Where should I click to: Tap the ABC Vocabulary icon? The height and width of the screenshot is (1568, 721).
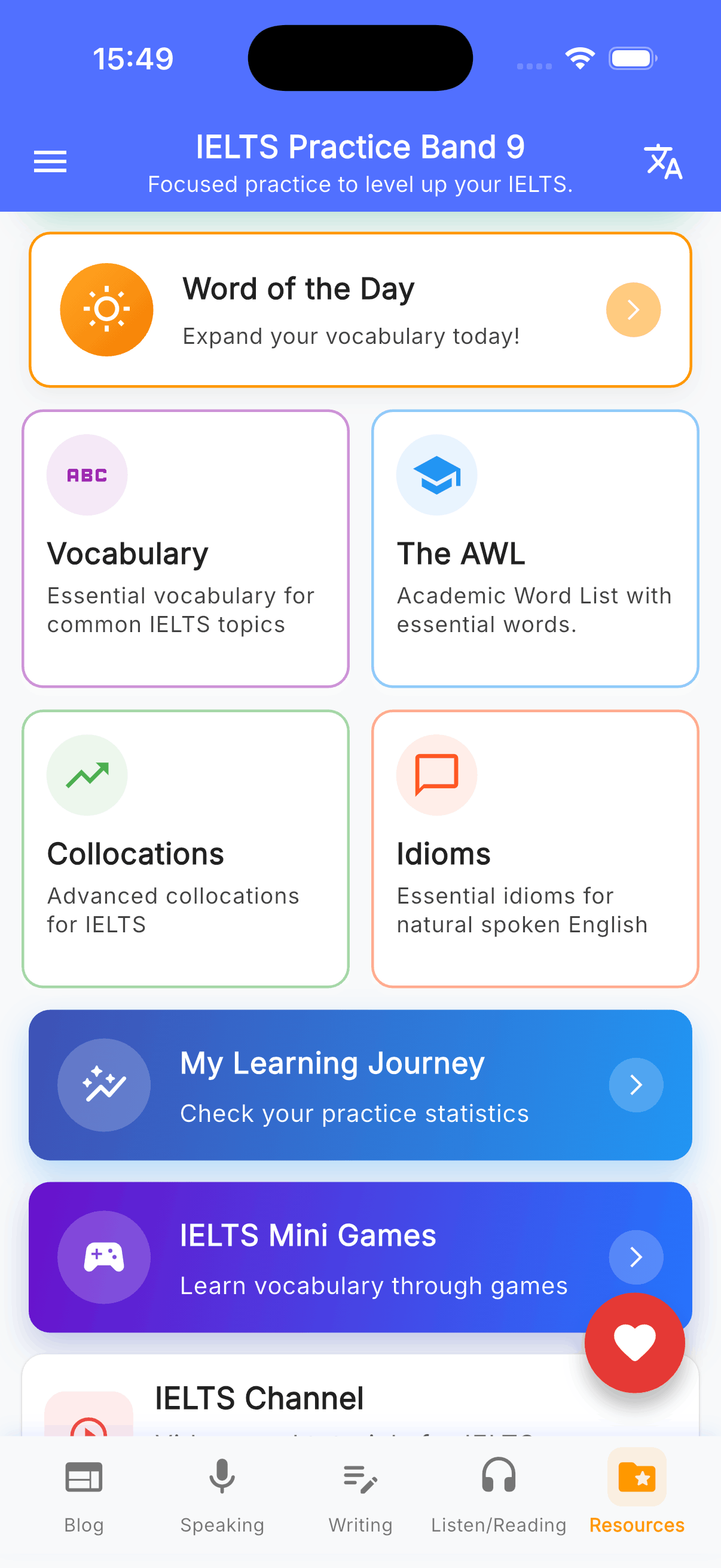click(x=87, y=475)
